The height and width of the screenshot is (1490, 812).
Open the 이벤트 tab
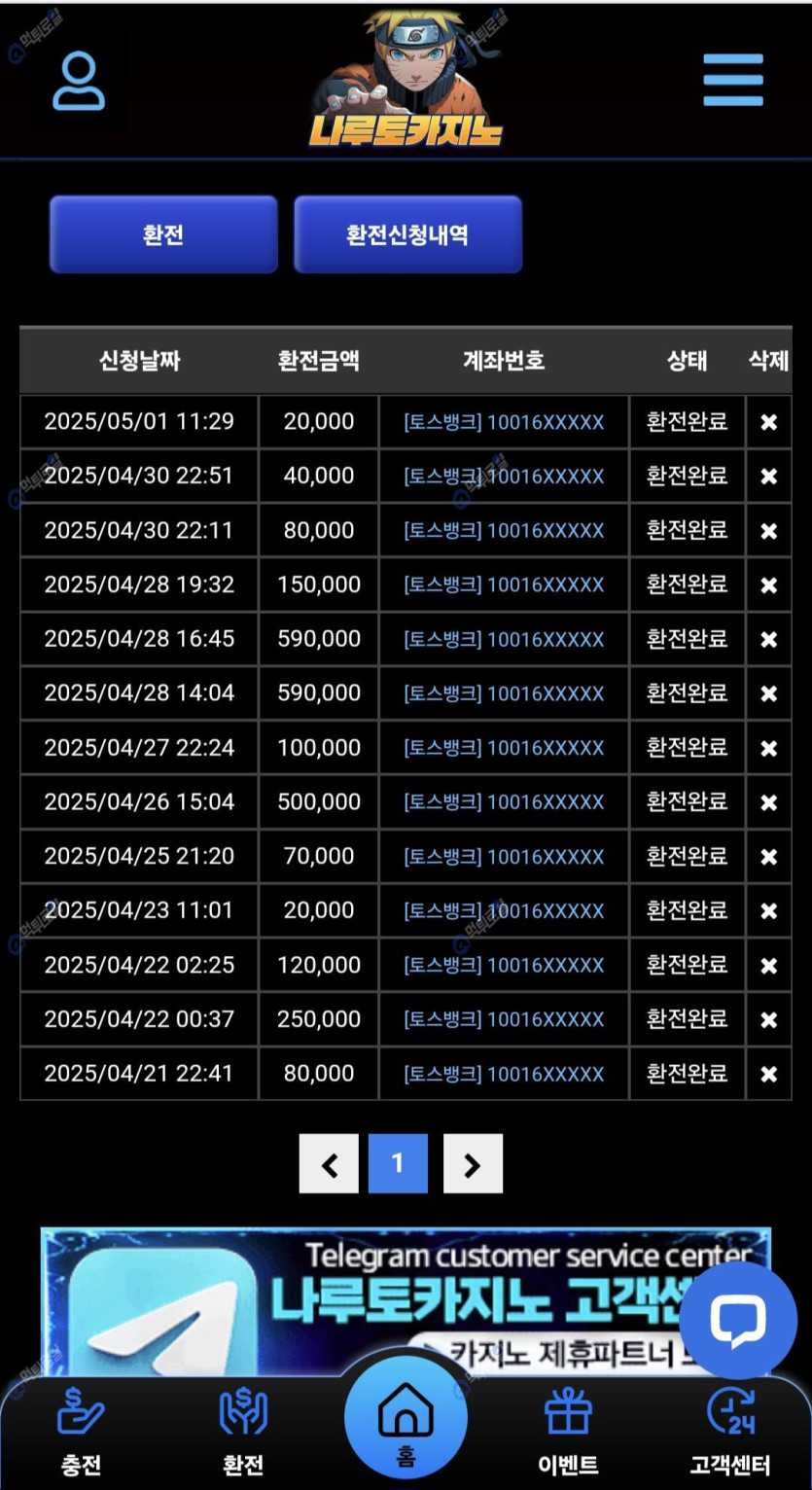(x=569, y=1432)
